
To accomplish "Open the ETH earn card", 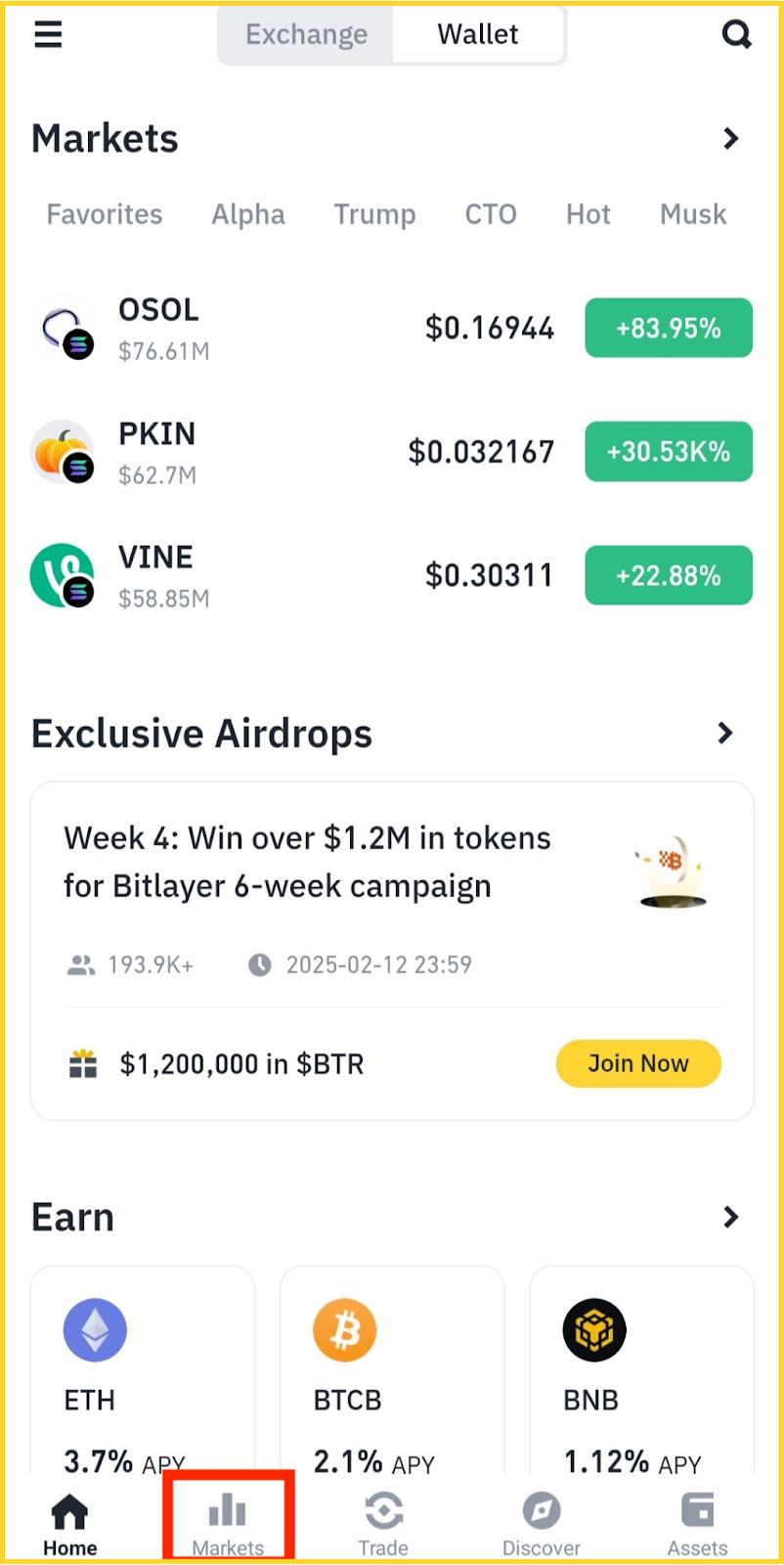I will coord(143,1369).
